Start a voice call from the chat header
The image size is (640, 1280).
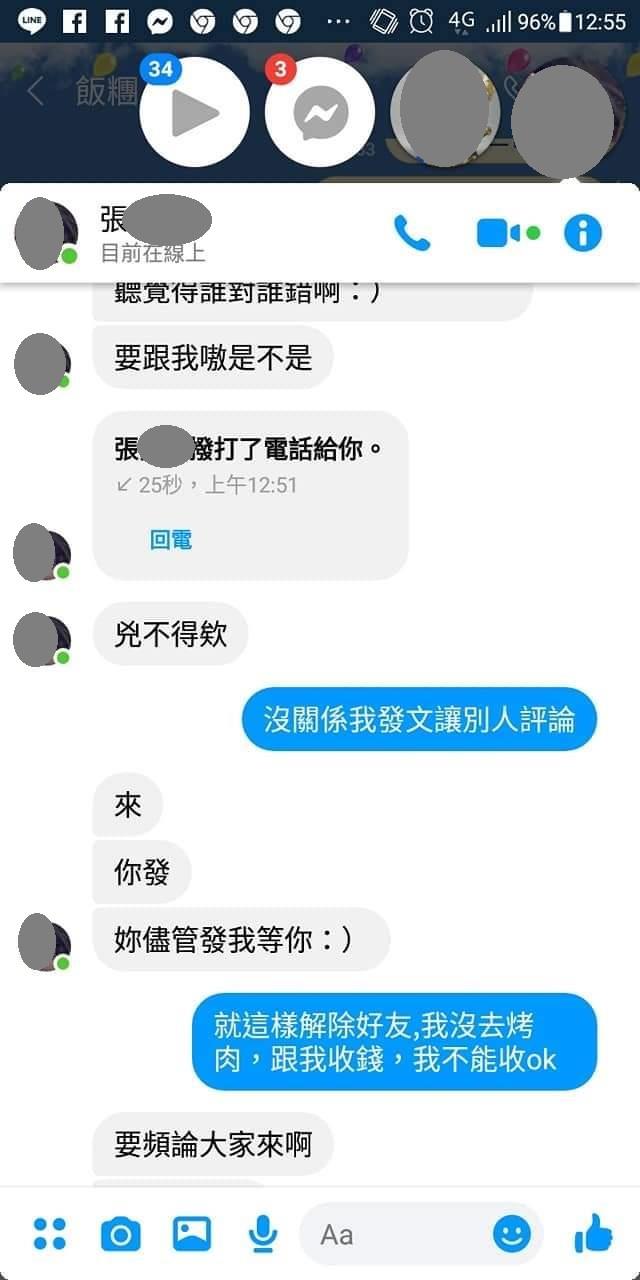pos(412,233)
